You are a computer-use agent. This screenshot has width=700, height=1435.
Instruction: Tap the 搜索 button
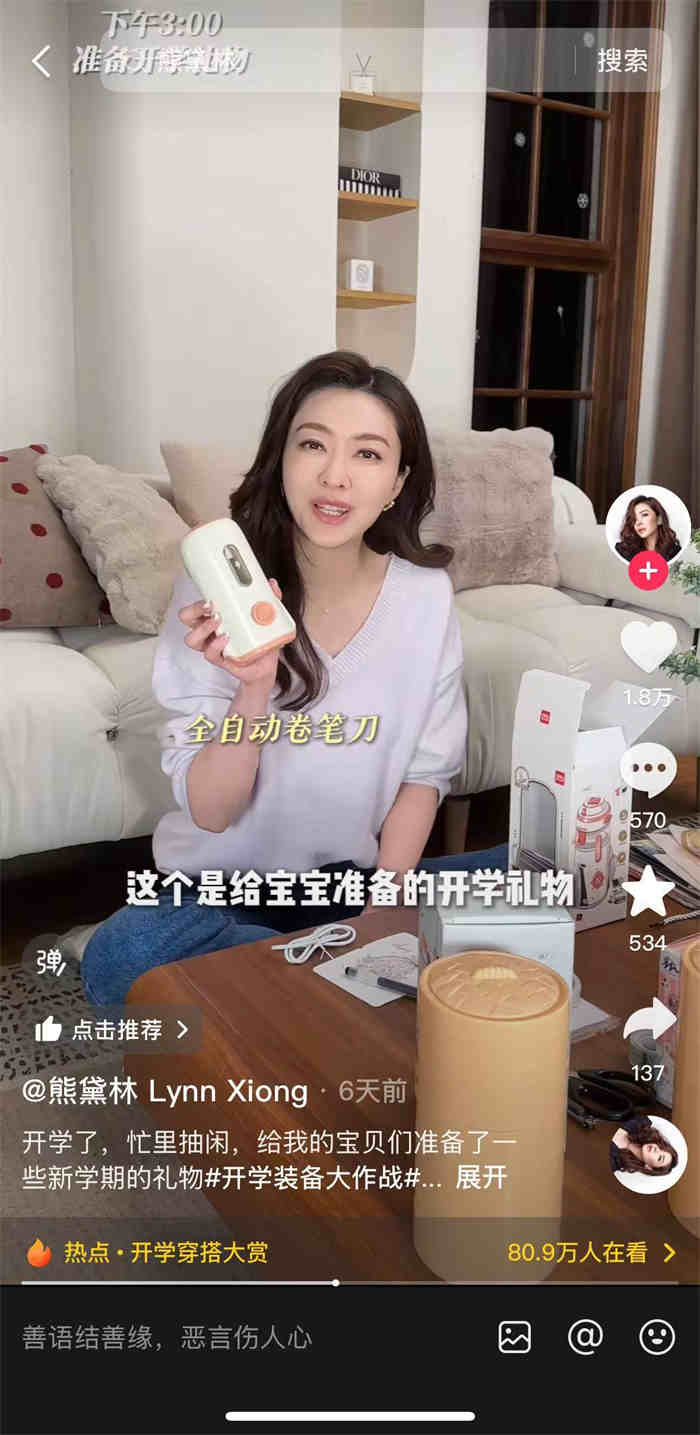pos(622,61)
